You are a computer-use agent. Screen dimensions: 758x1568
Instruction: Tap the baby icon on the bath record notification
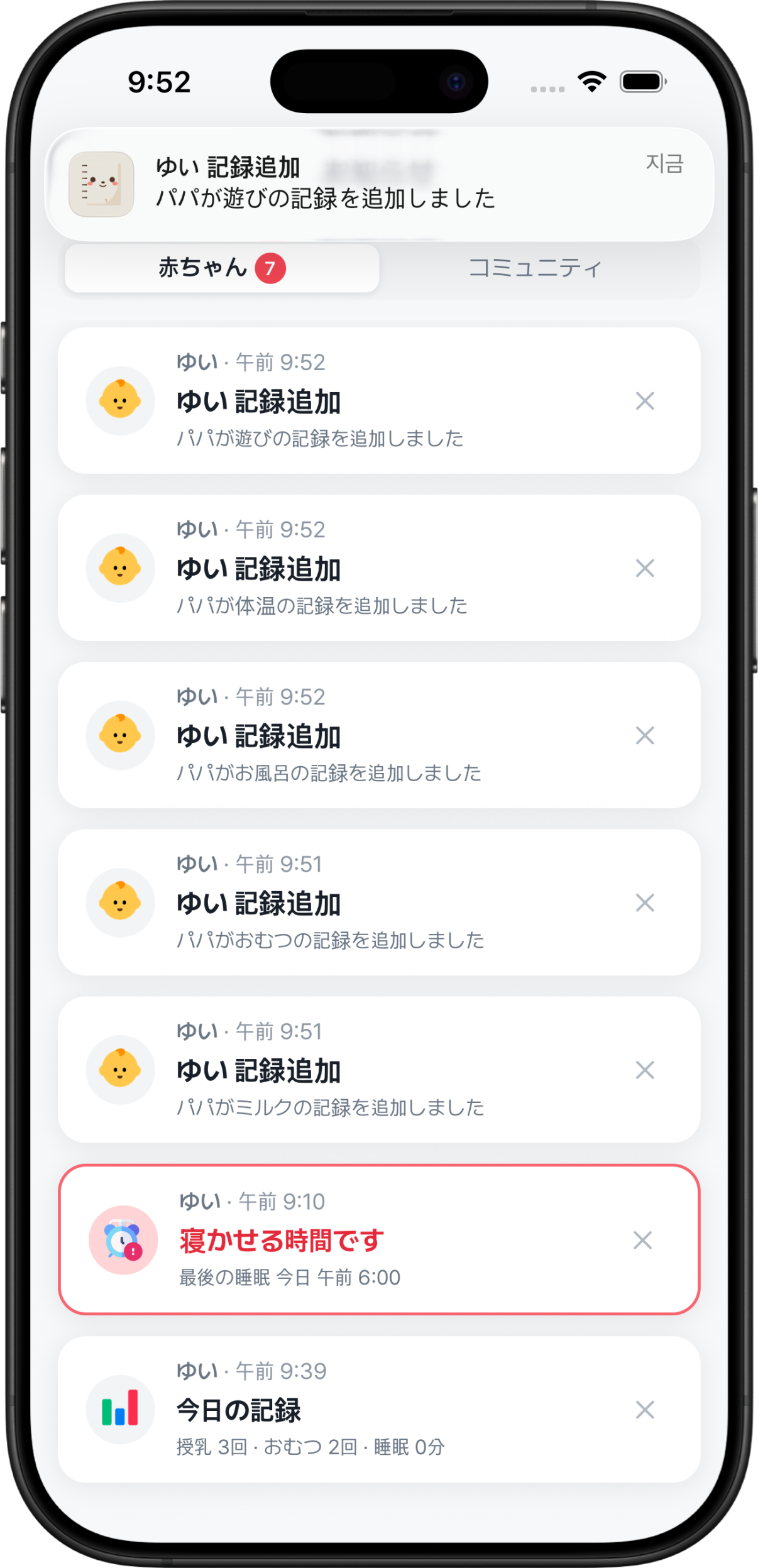[119, 735]
